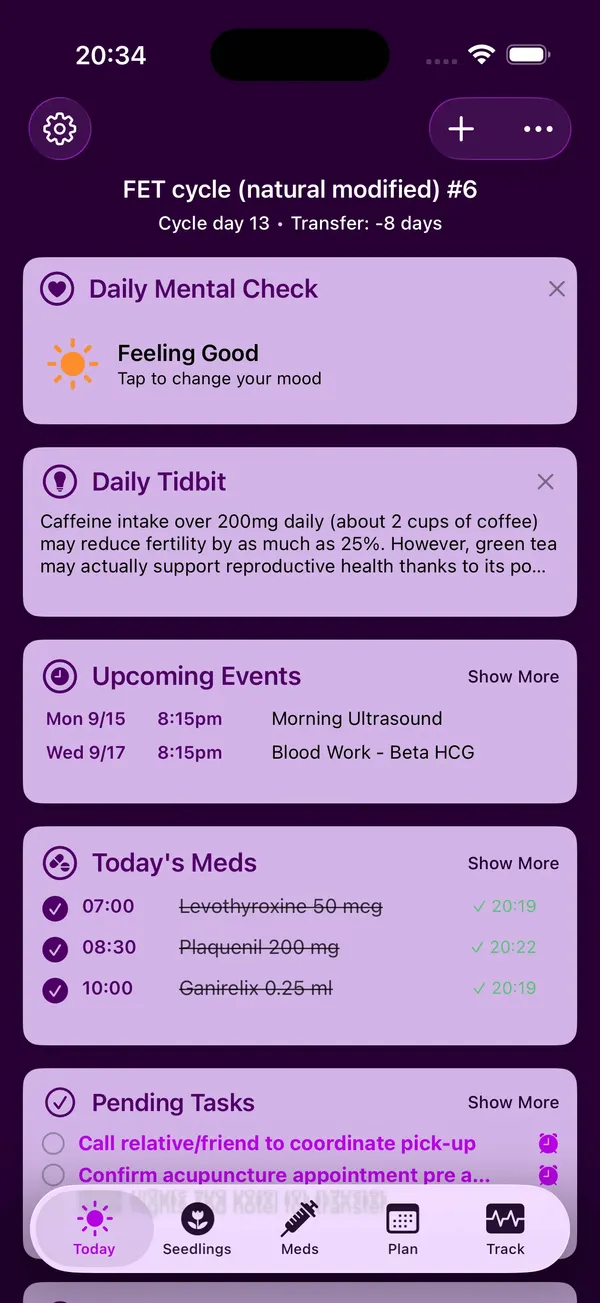Screen dimensions: 600x1303
Task: Mark call relative/friend task as done
Action: (54, 1144)
